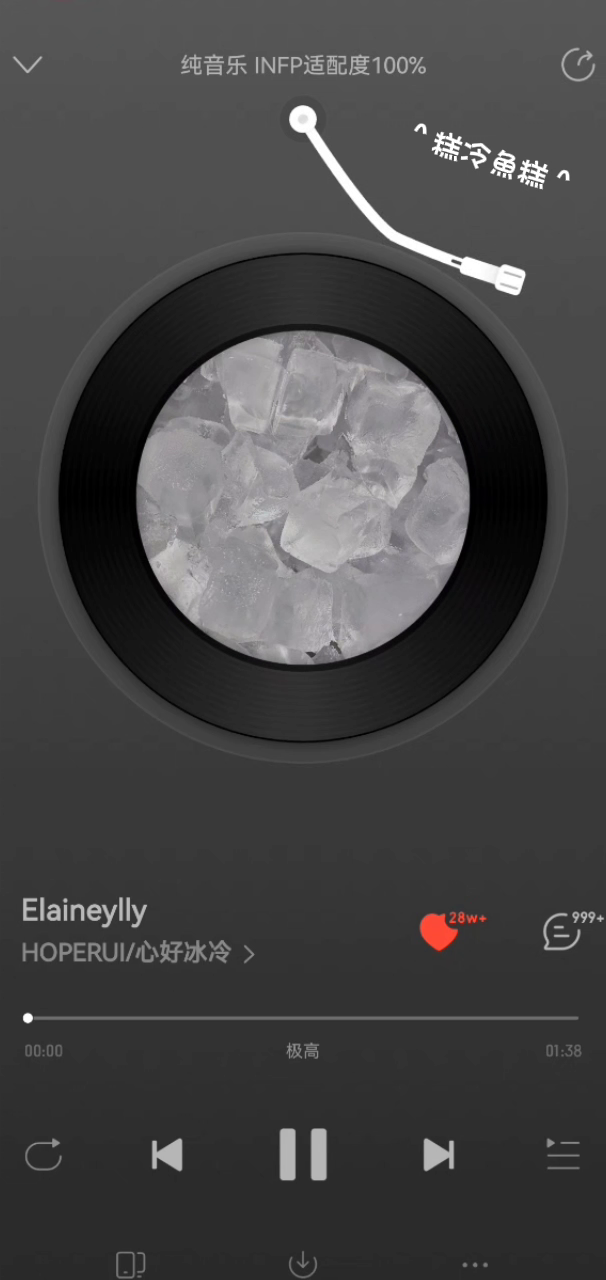Collapse the player with the down chevron

pyautogui.click(x=28, y=66)
